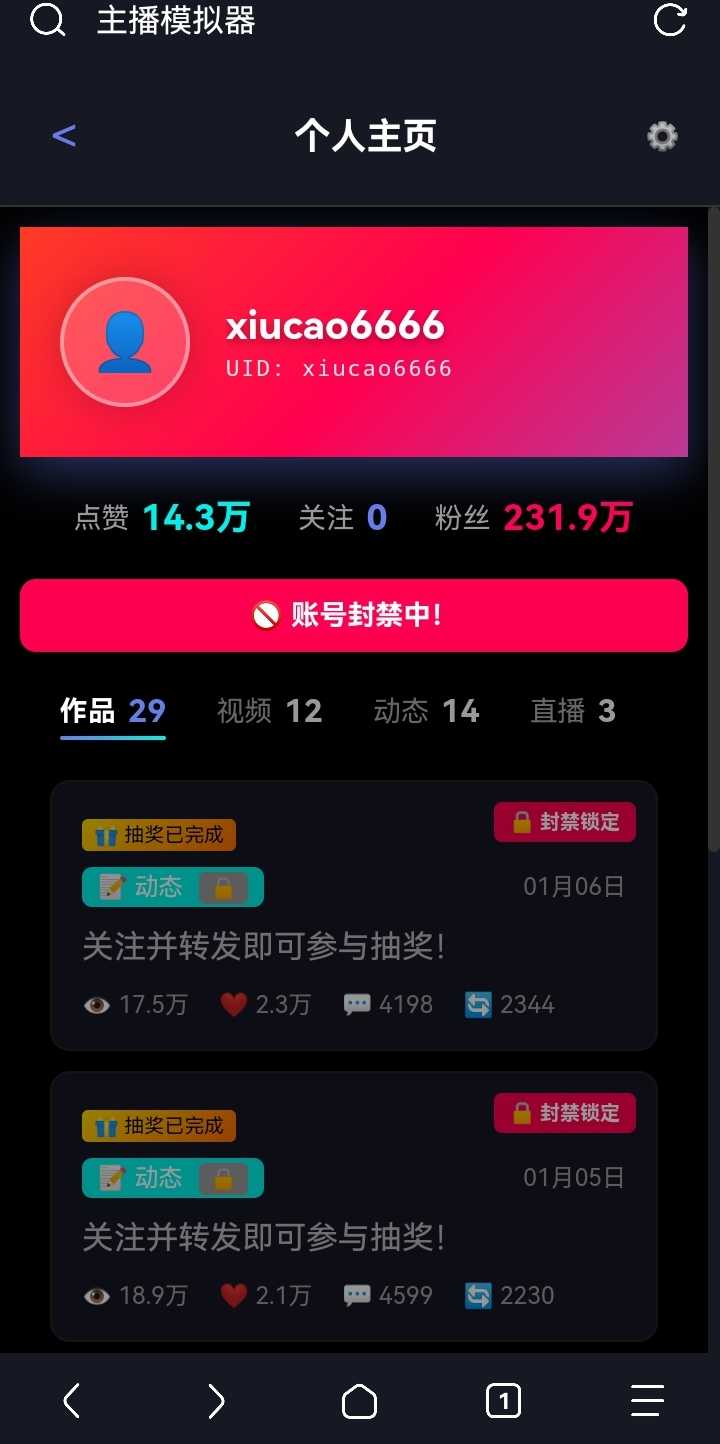Image resolution: width=720 pixels, height=1444 pixels.
Task: Open the browser hamburger menu
Action: click(647, 1401)
